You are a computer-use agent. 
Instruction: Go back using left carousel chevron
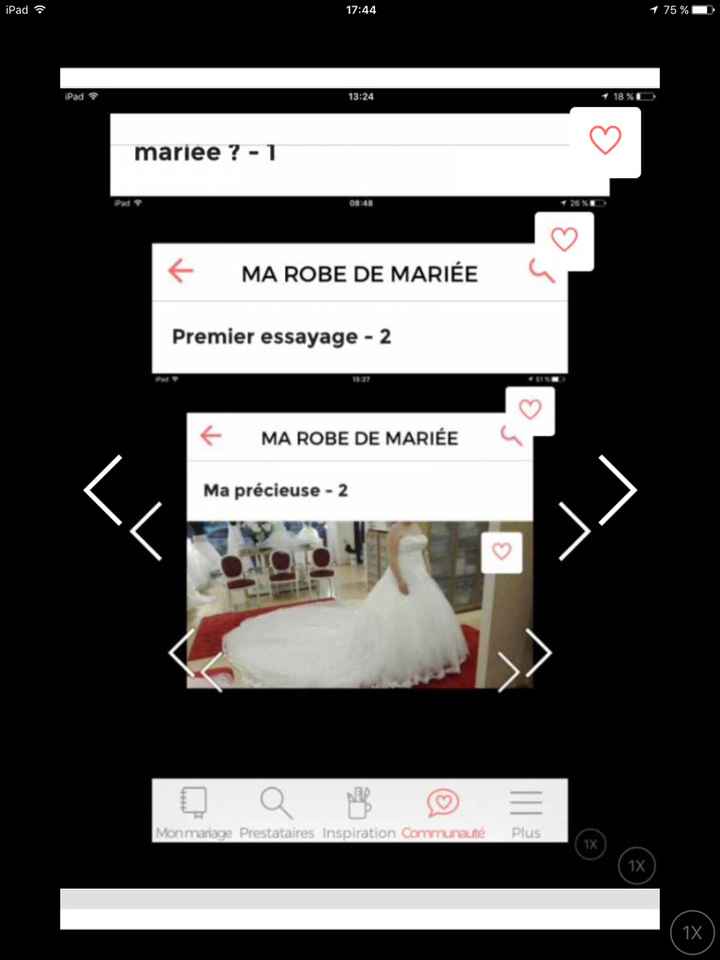104,489
